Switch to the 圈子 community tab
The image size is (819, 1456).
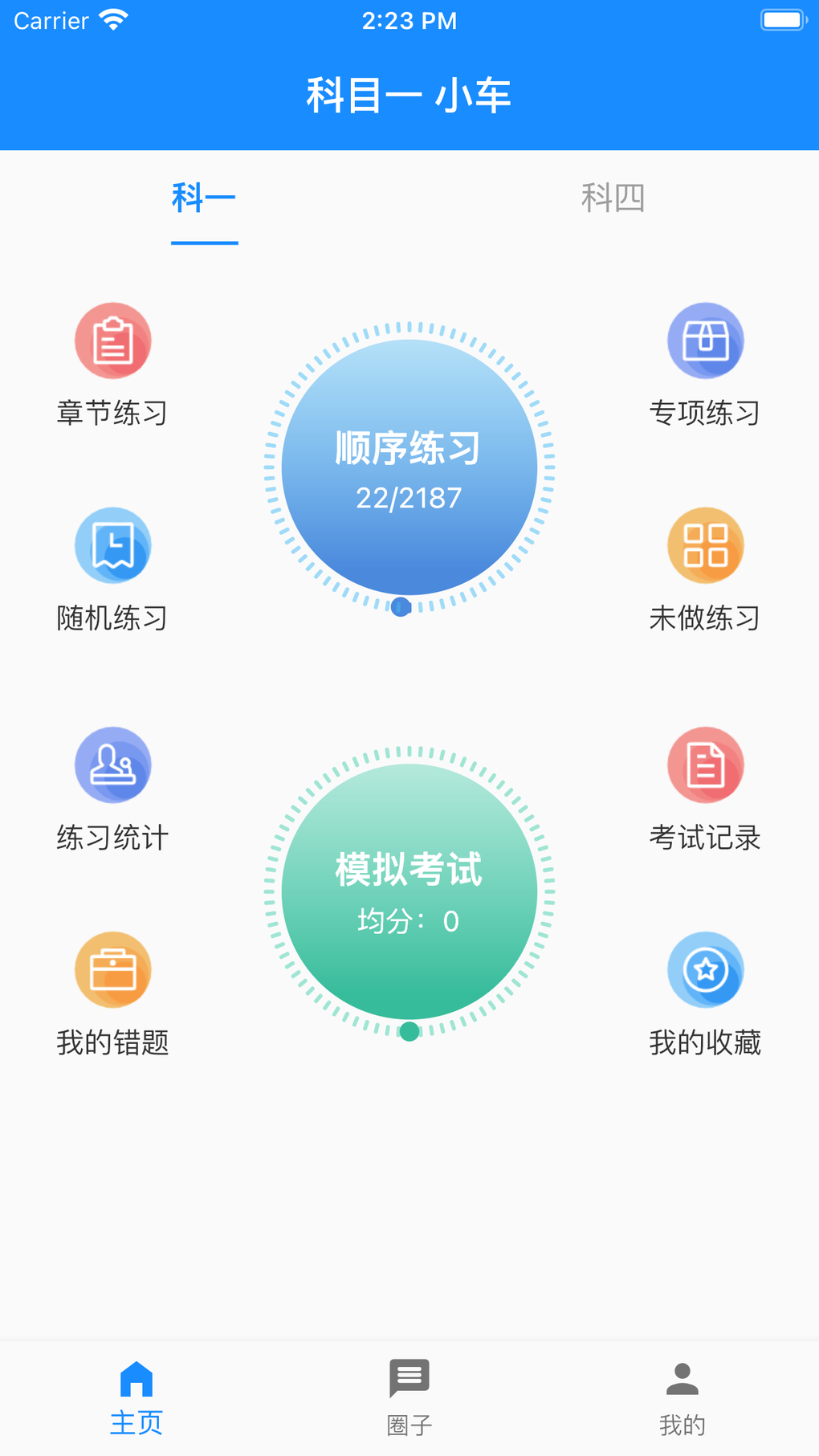(x=409, y=1397)
